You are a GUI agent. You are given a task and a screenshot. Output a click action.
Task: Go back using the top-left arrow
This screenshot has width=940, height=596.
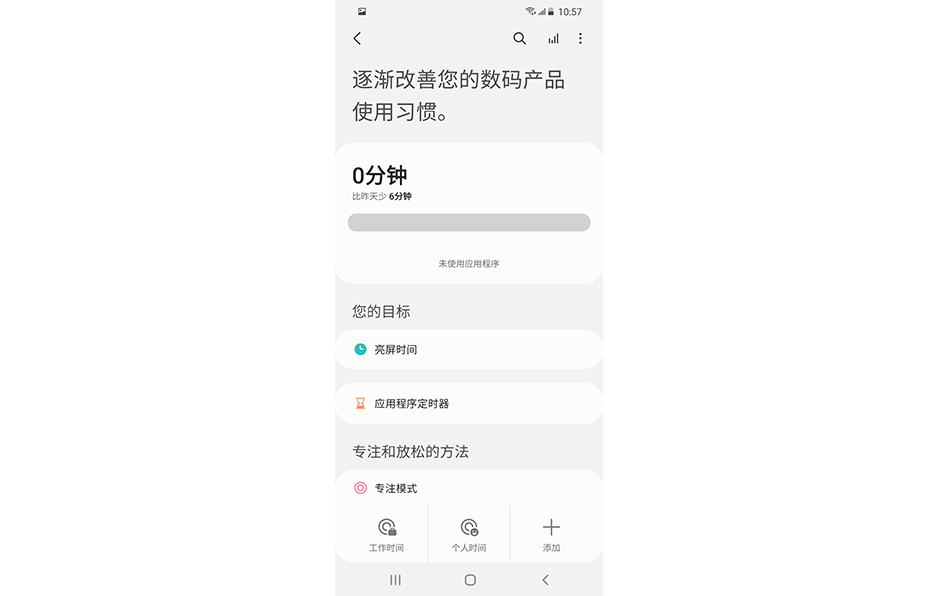[x=357, y=39]
